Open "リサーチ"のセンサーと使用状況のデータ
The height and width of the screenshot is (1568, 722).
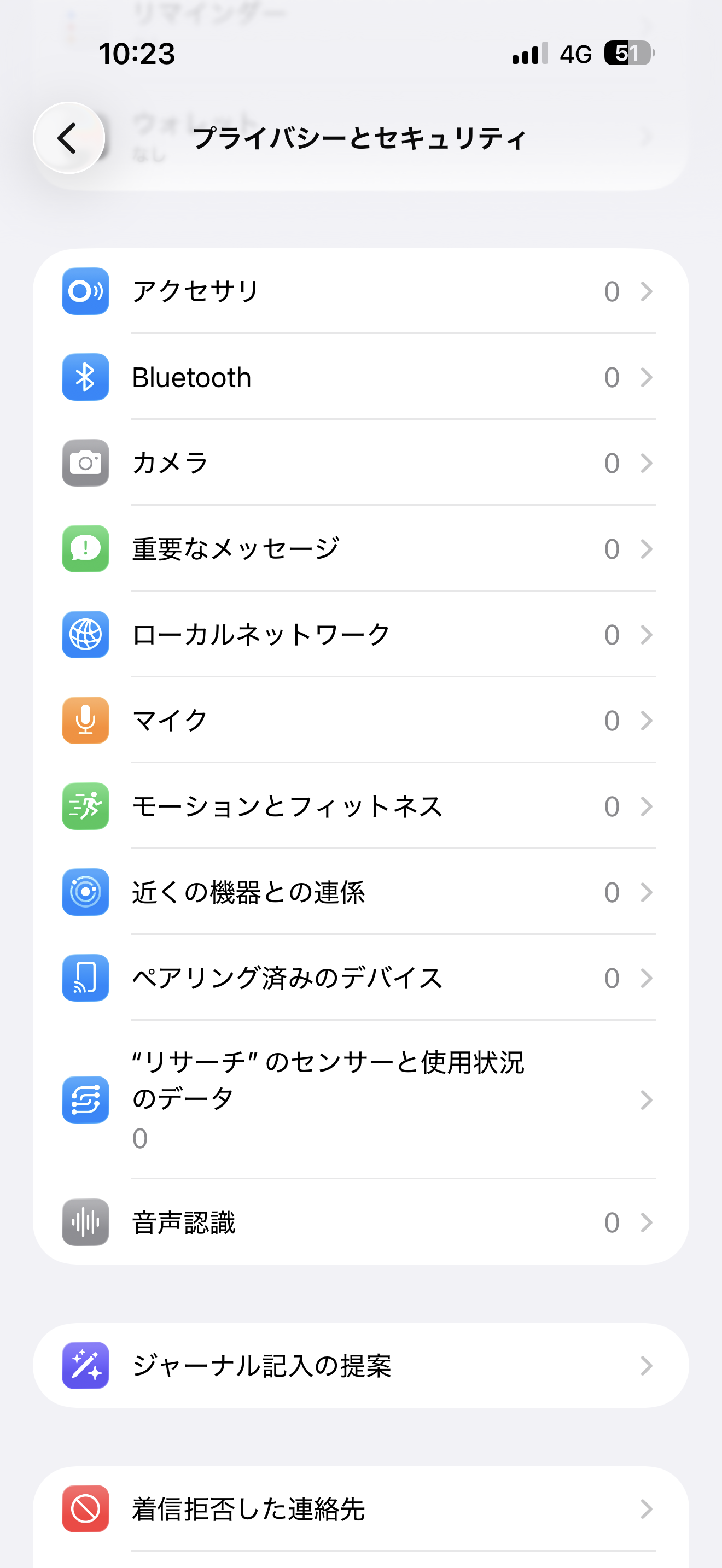pyautogui.click(x=360, y=1099)
